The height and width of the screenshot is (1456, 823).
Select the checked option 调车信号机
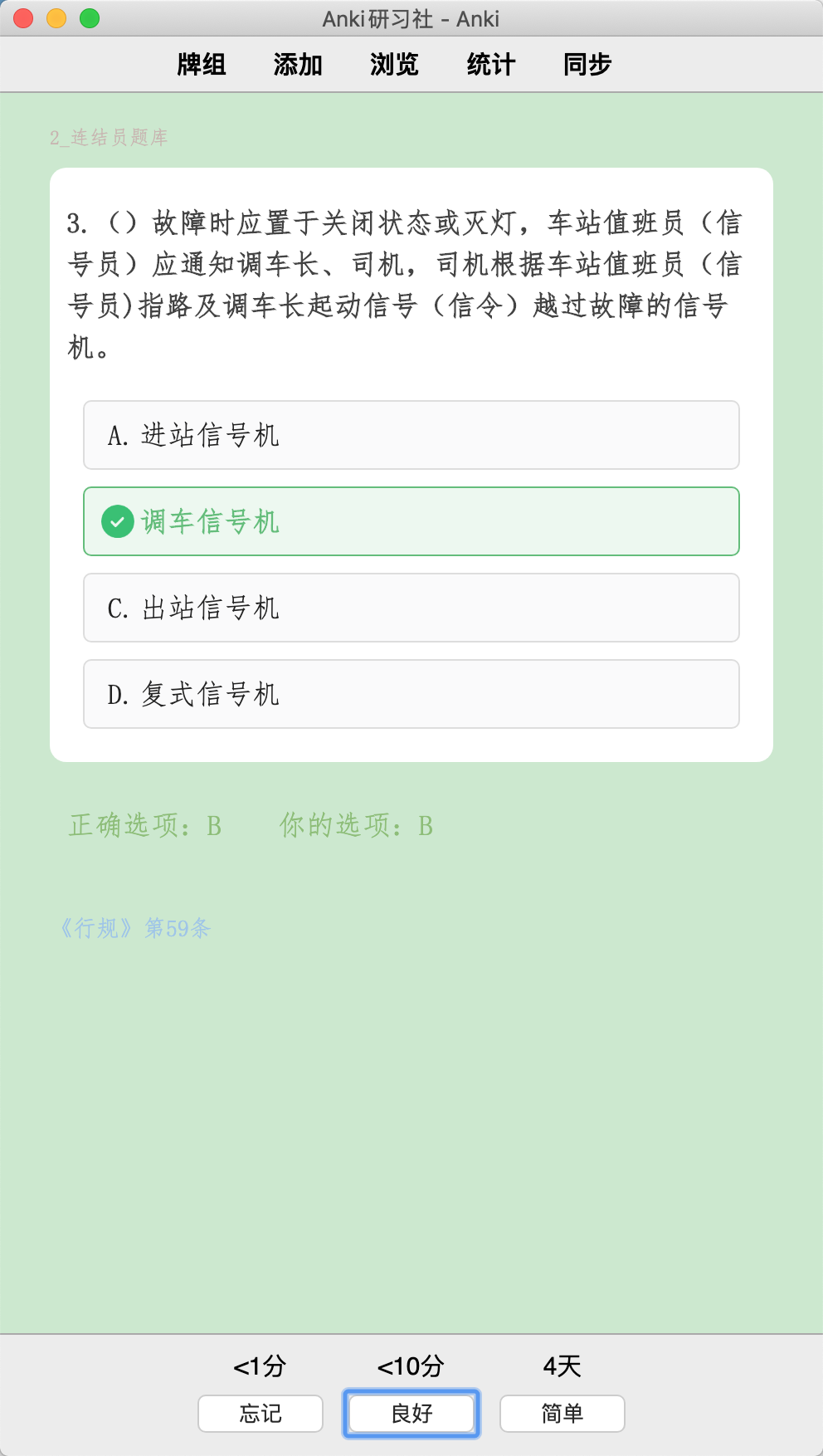coord(411,521)
